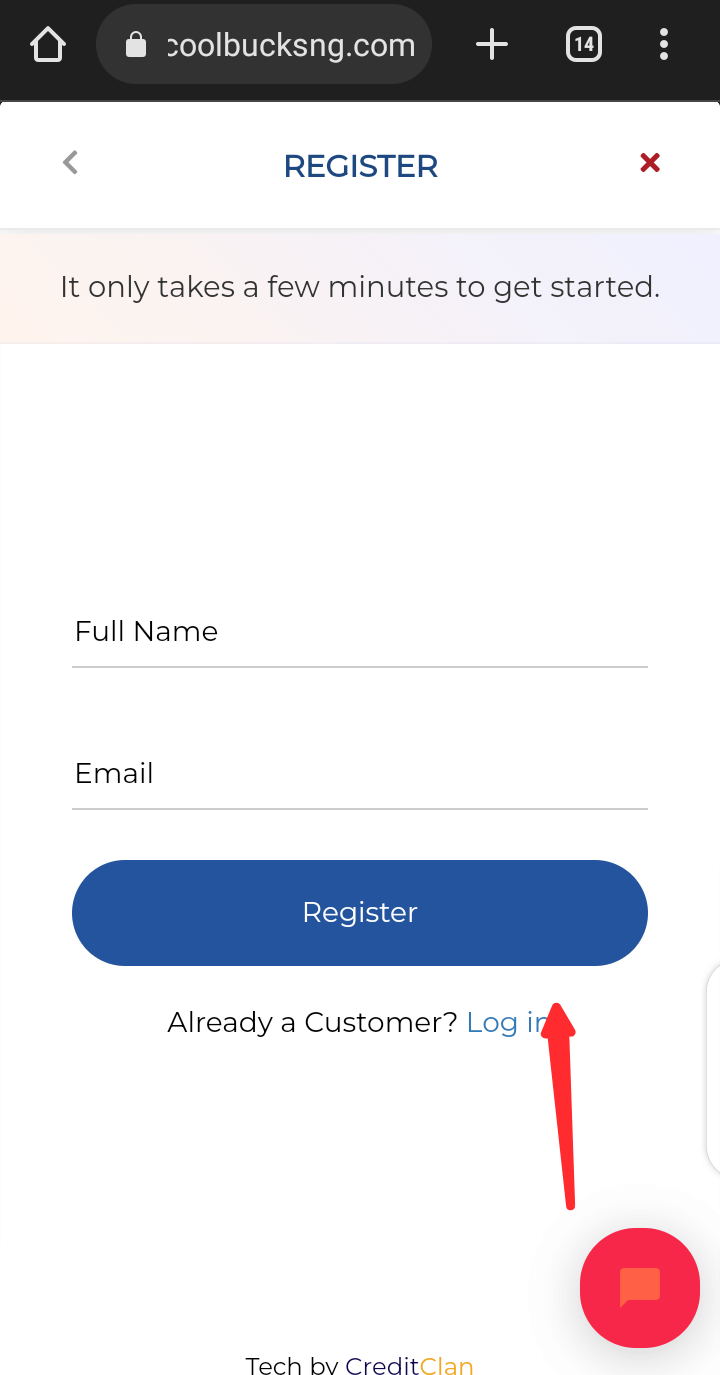The image size is (720, 1375).
Task: Open the browser home page
Action: coord(48,45)
